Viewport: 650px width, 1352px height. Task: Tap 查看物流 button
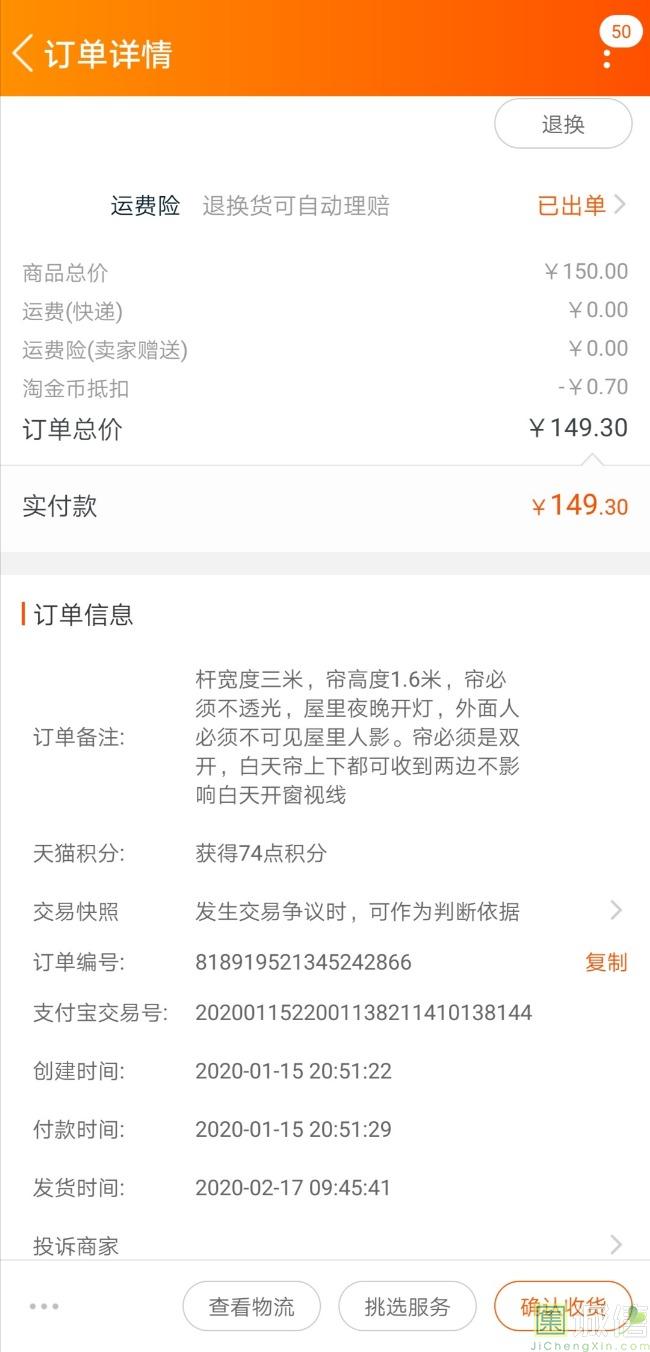click(x=251, y=1306)
